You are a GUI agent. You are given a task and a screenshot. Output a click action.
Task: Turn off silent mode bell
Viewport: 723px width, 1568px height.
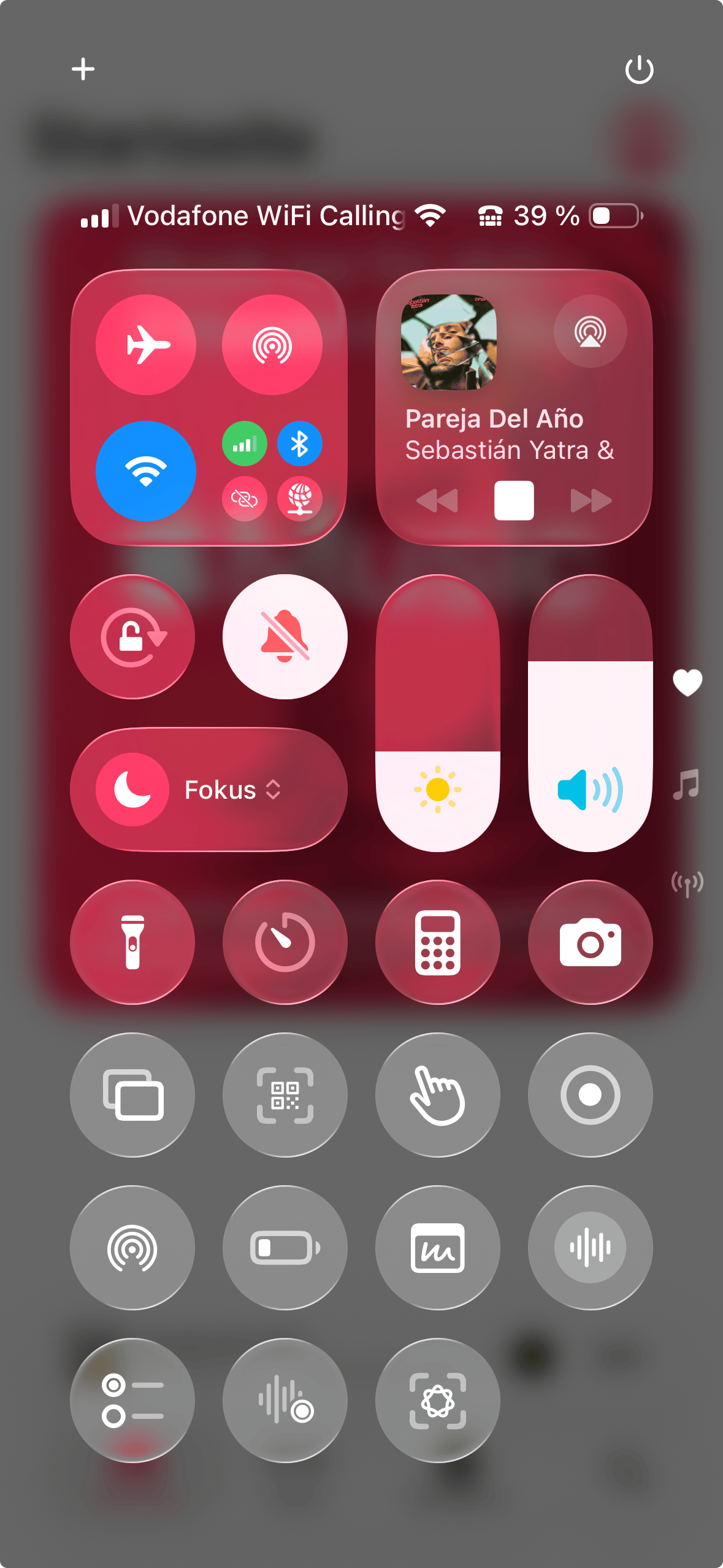click(x=285, y=637)
